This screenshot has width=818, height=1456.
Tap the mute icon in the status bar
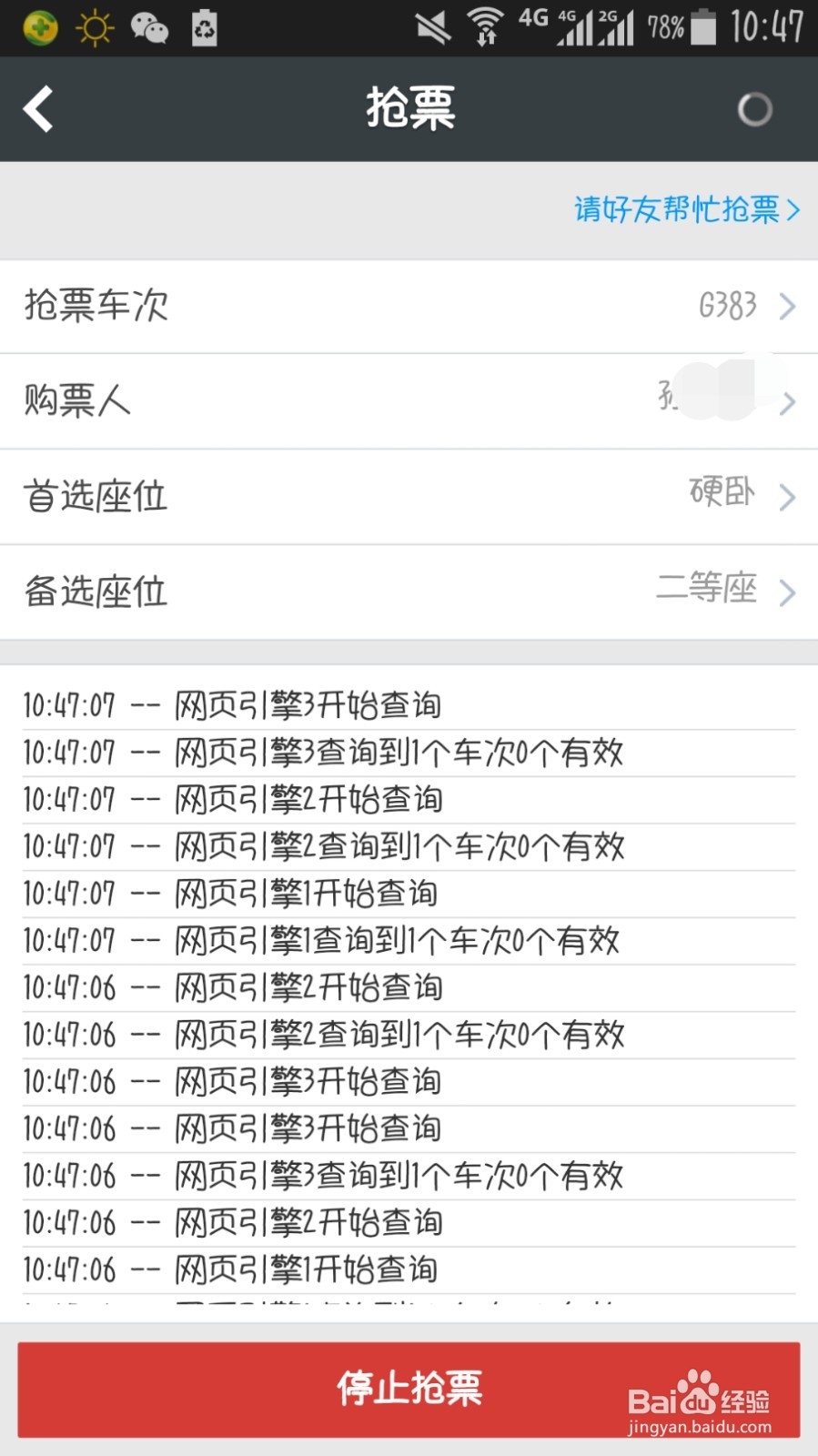tap(434, 27)
